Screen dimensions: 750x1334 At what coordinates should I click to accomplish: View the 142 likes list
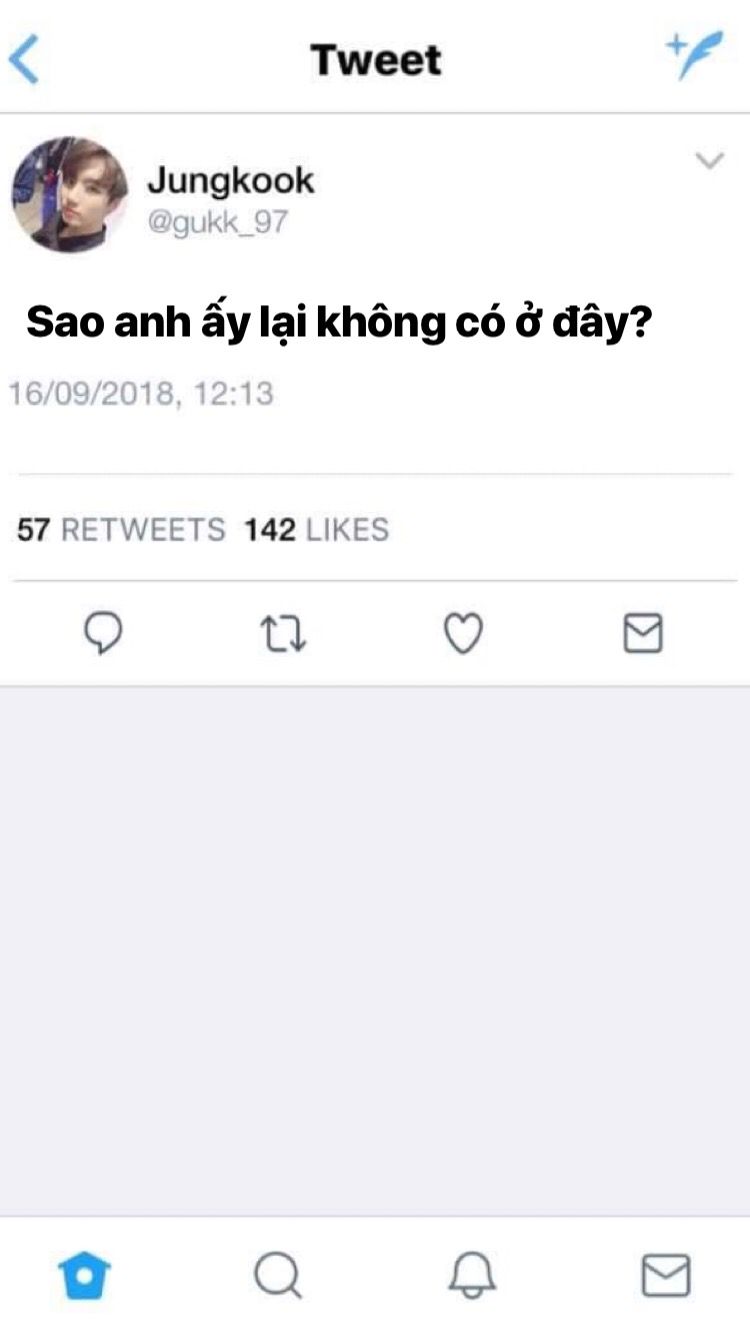tap(316, 530)
